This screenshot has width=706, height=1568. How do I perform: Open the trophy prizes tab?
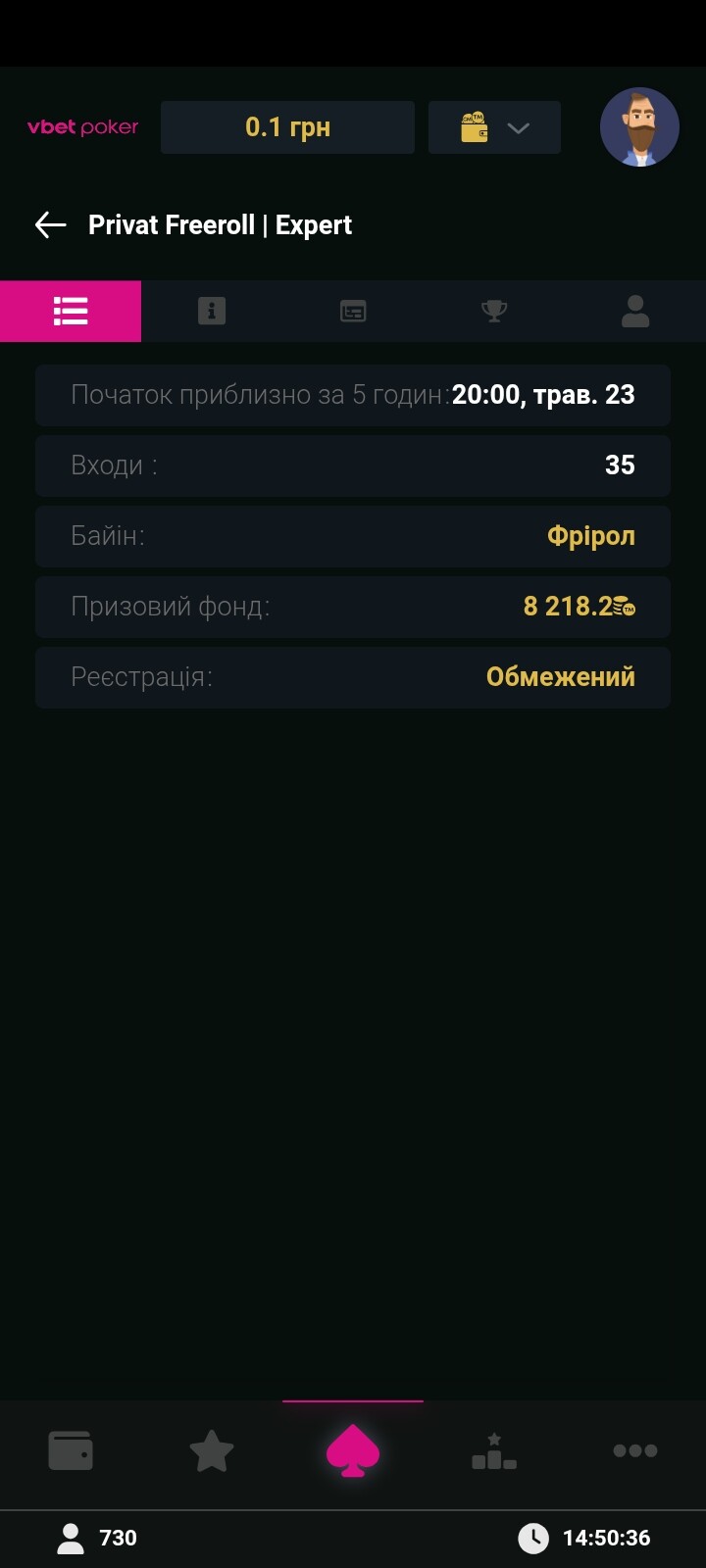point(494,311)
